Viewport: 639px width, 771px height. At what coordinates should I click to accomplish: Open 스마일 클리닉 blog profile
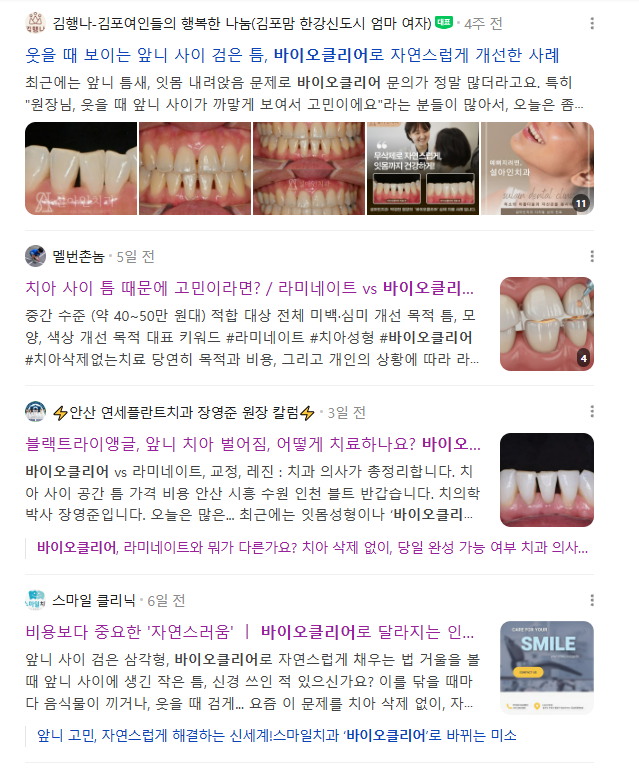click(96, 600)
